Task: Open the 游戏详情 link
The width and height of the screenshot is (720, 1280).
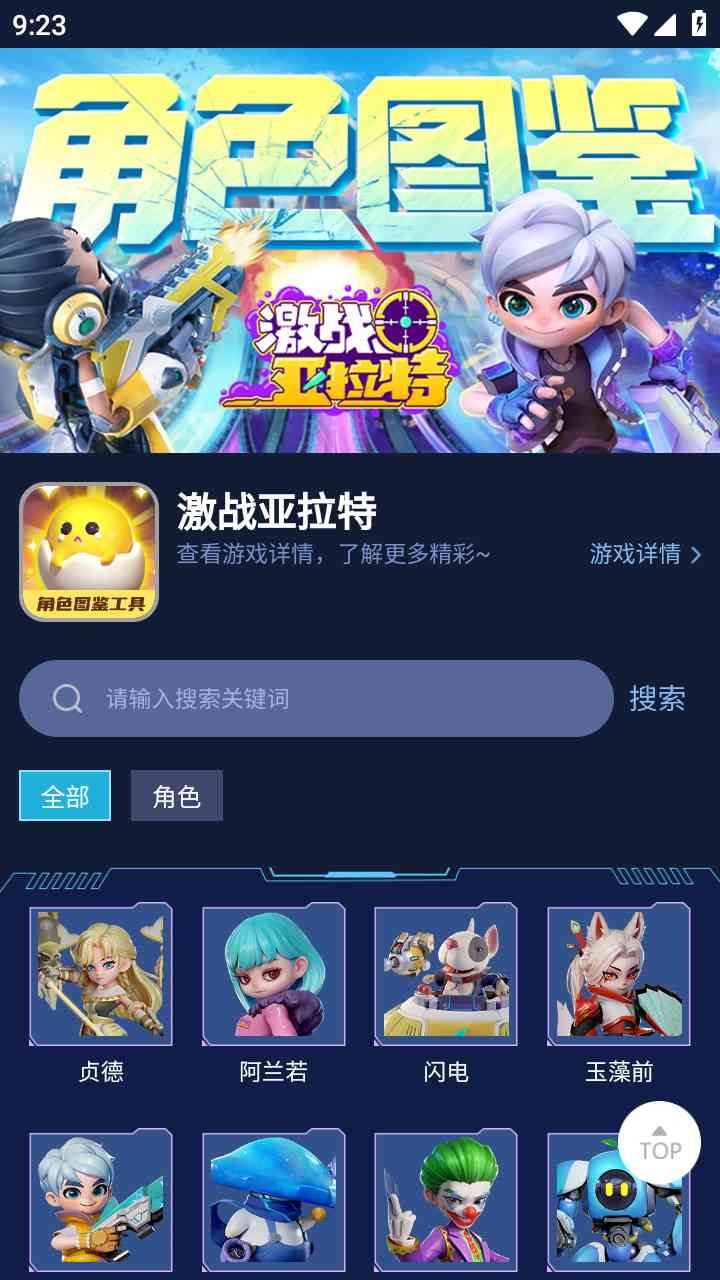Action: point(645,553)
